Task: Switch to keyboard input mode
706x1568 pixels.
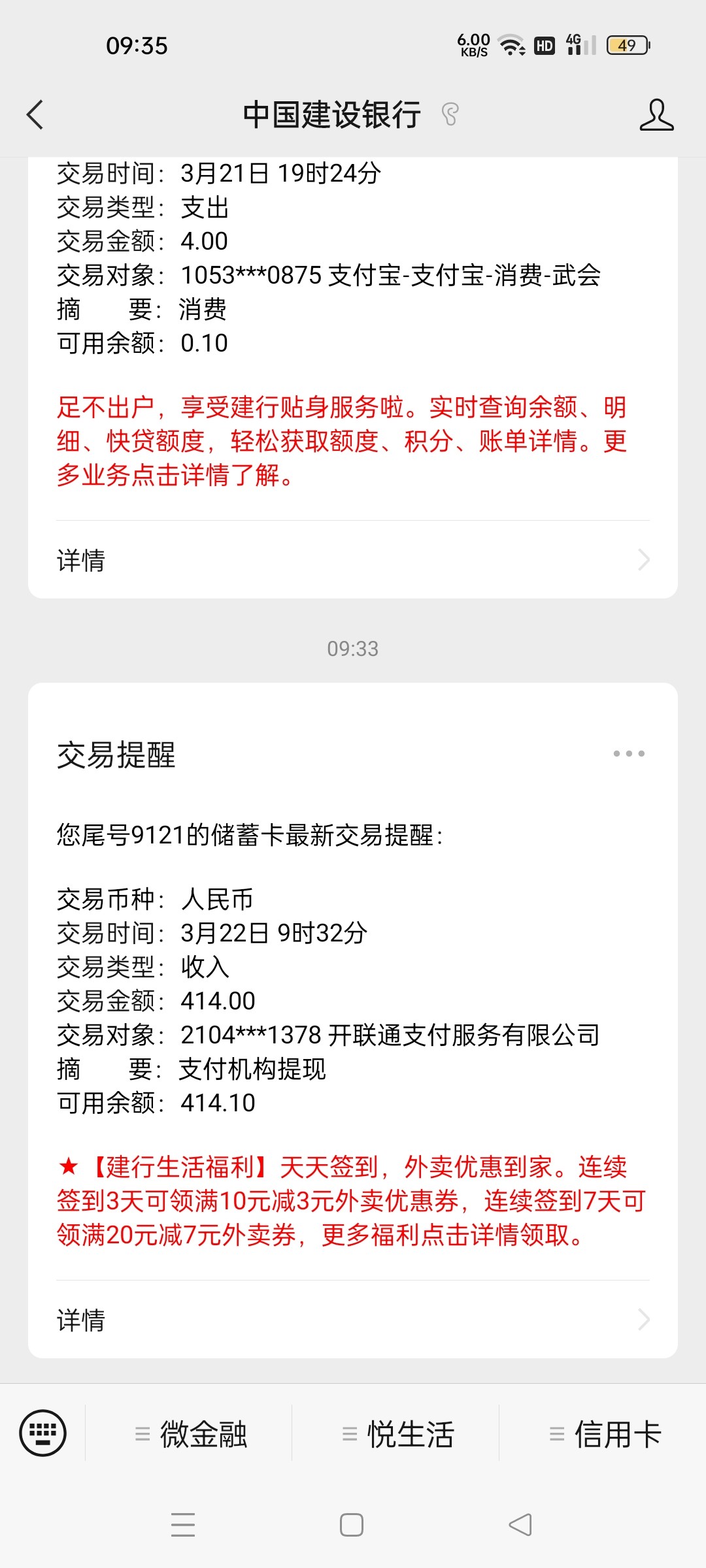Action: 43,1433
